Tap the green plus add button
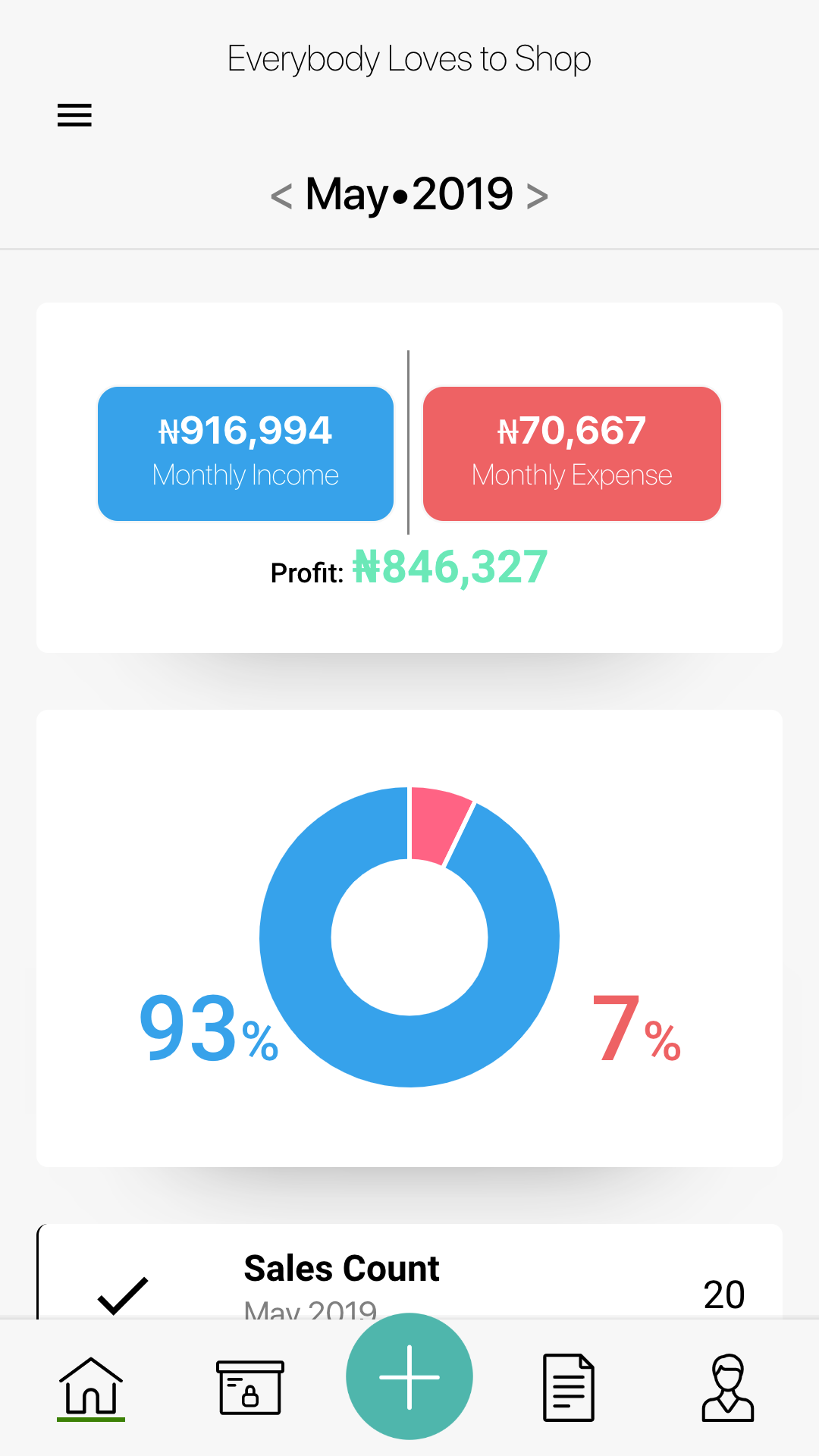This screenshot has width=819, height=1456. 409,1376
